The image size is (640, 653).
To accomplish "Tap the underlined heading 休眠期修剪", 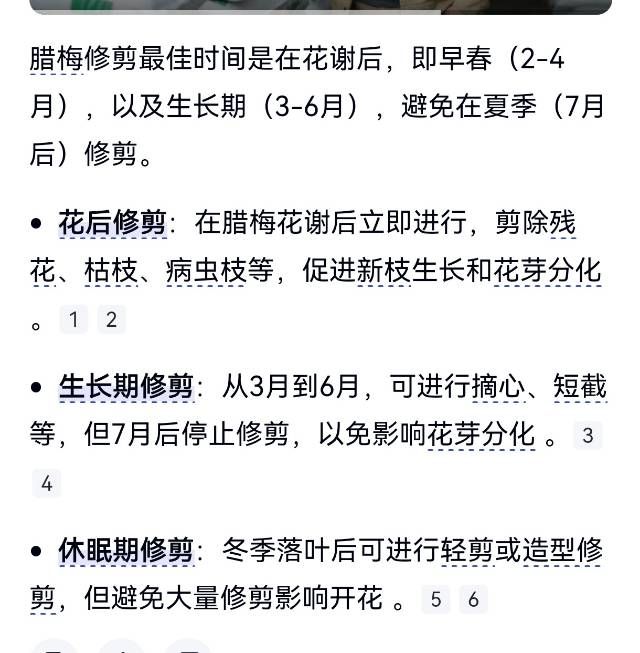I will (x=126, y=550).
